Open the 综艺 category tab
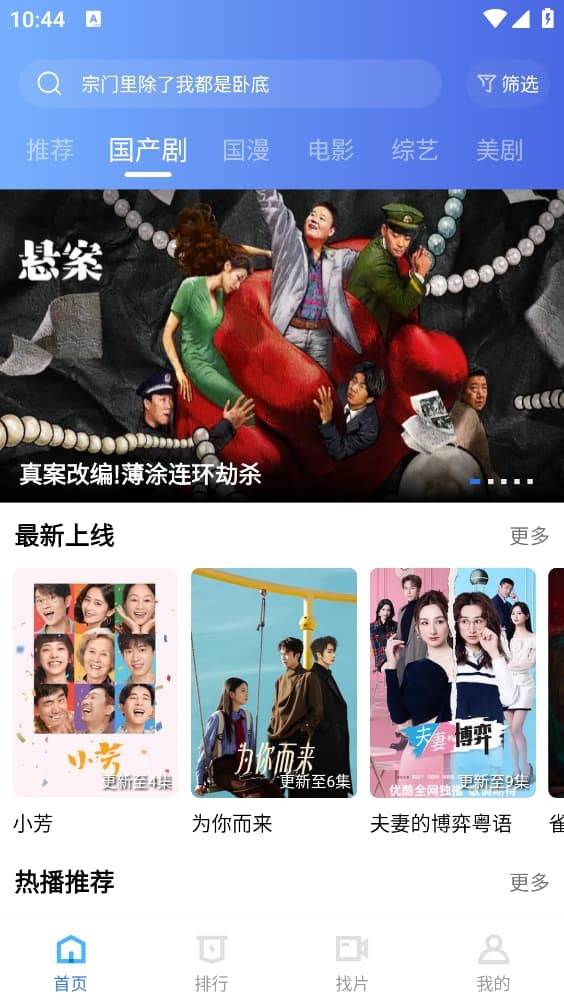564x1002 pixels. 415,150
